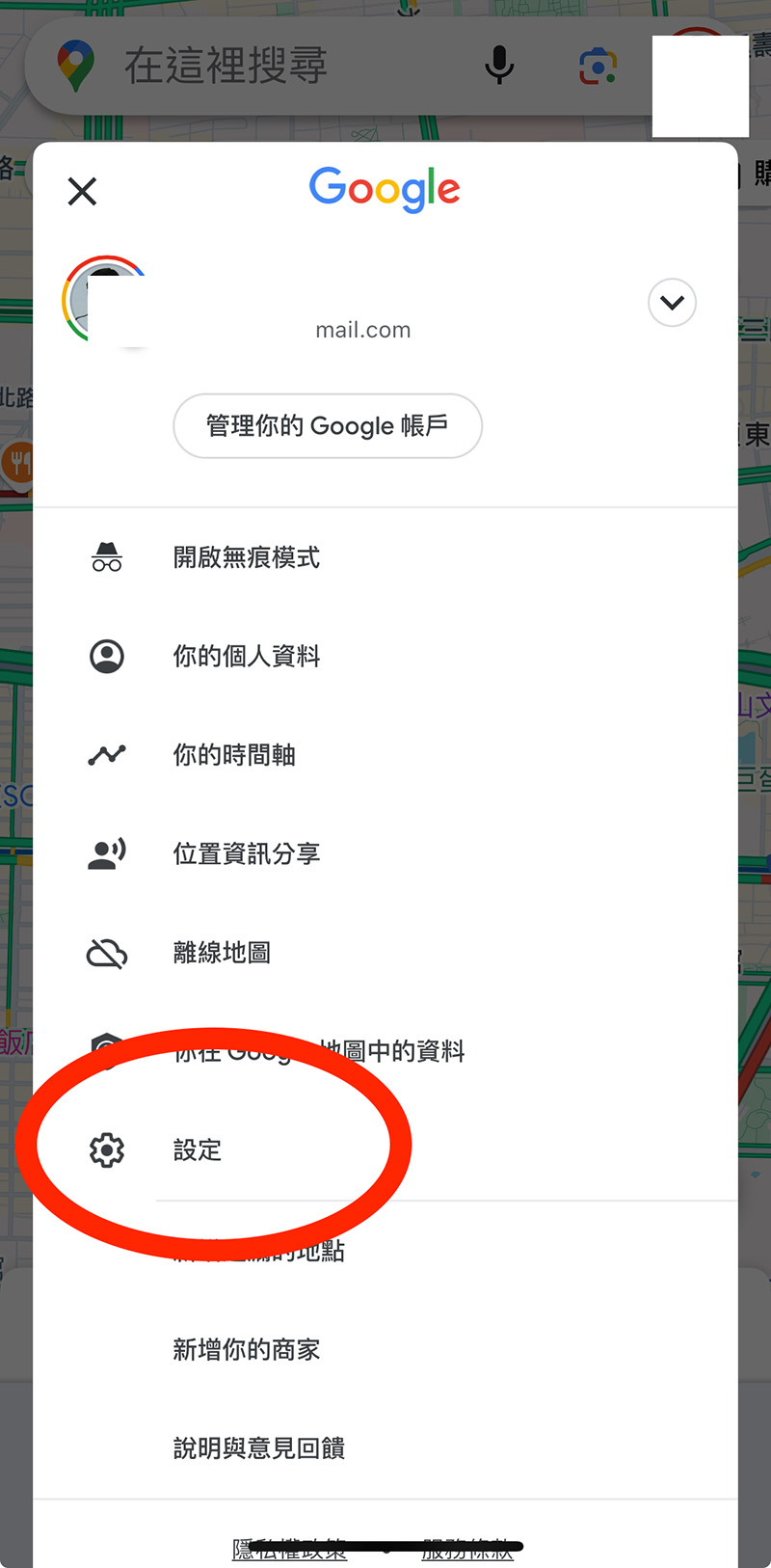Expand the account switcher chevron
The height and width of the screenshot is (1568, 771).
point(672,303)
